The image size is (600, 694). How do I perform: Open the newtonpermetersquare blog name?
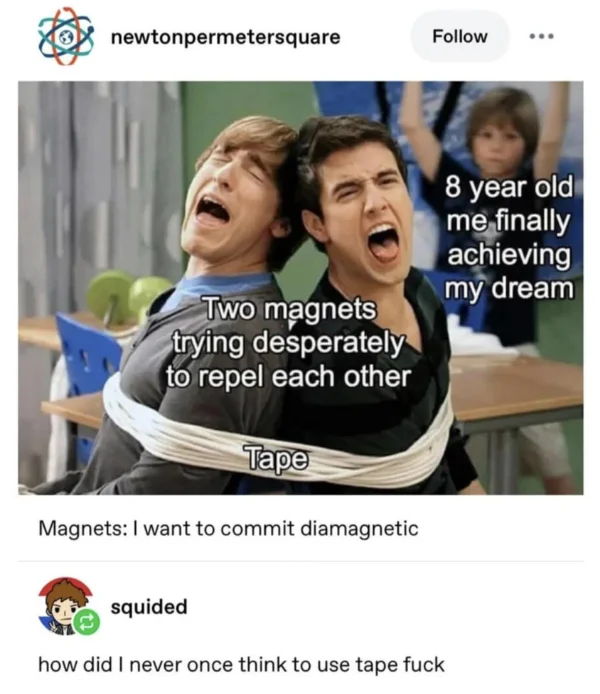(x=225, y=37)
